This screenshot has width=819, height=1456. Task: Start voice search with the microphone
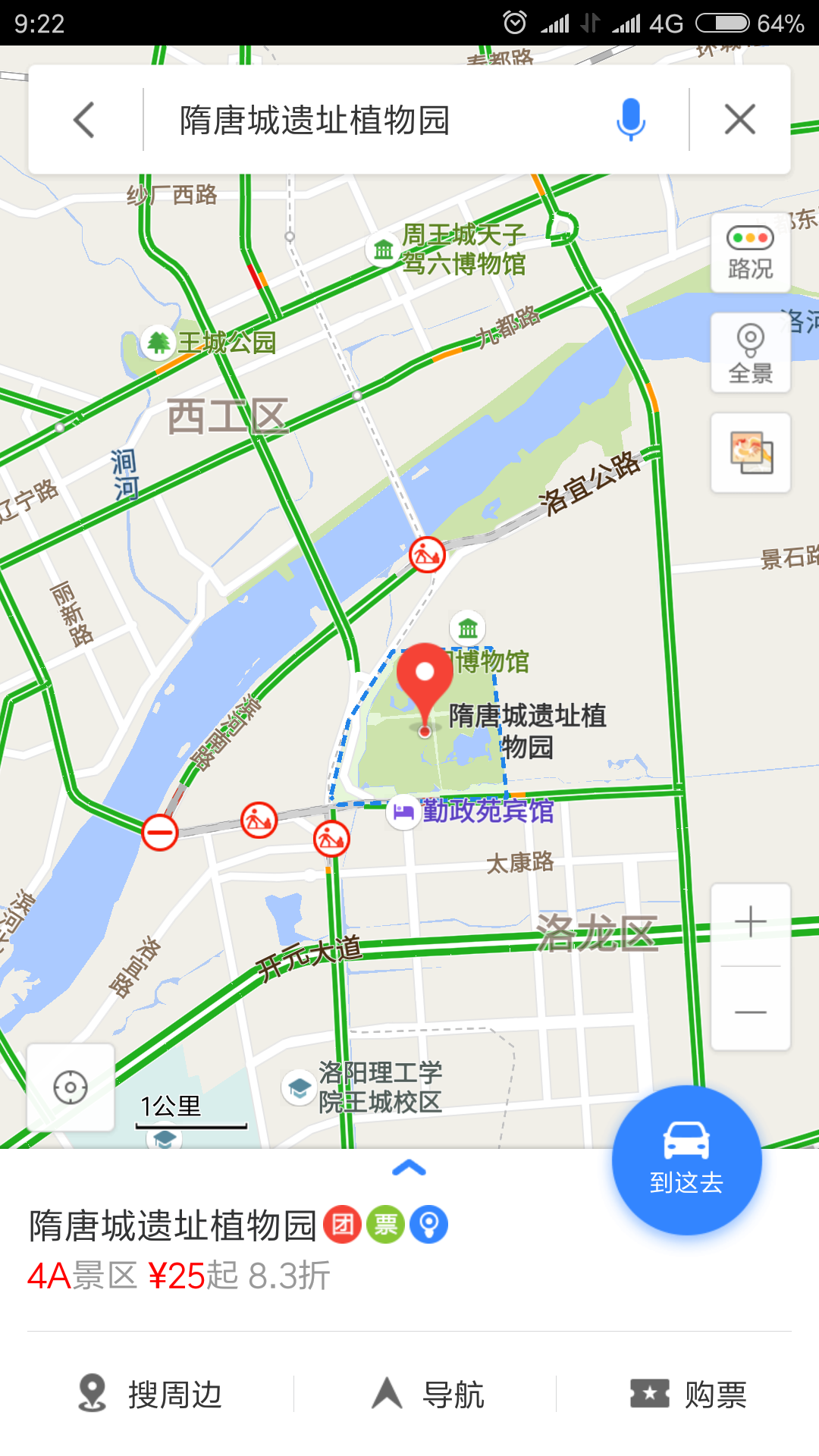click(x=630, y=120)
